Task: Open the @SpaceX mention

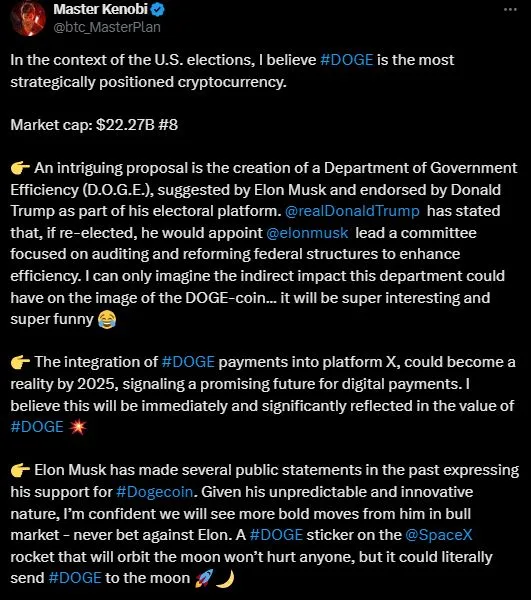Action: click(439, 535)
